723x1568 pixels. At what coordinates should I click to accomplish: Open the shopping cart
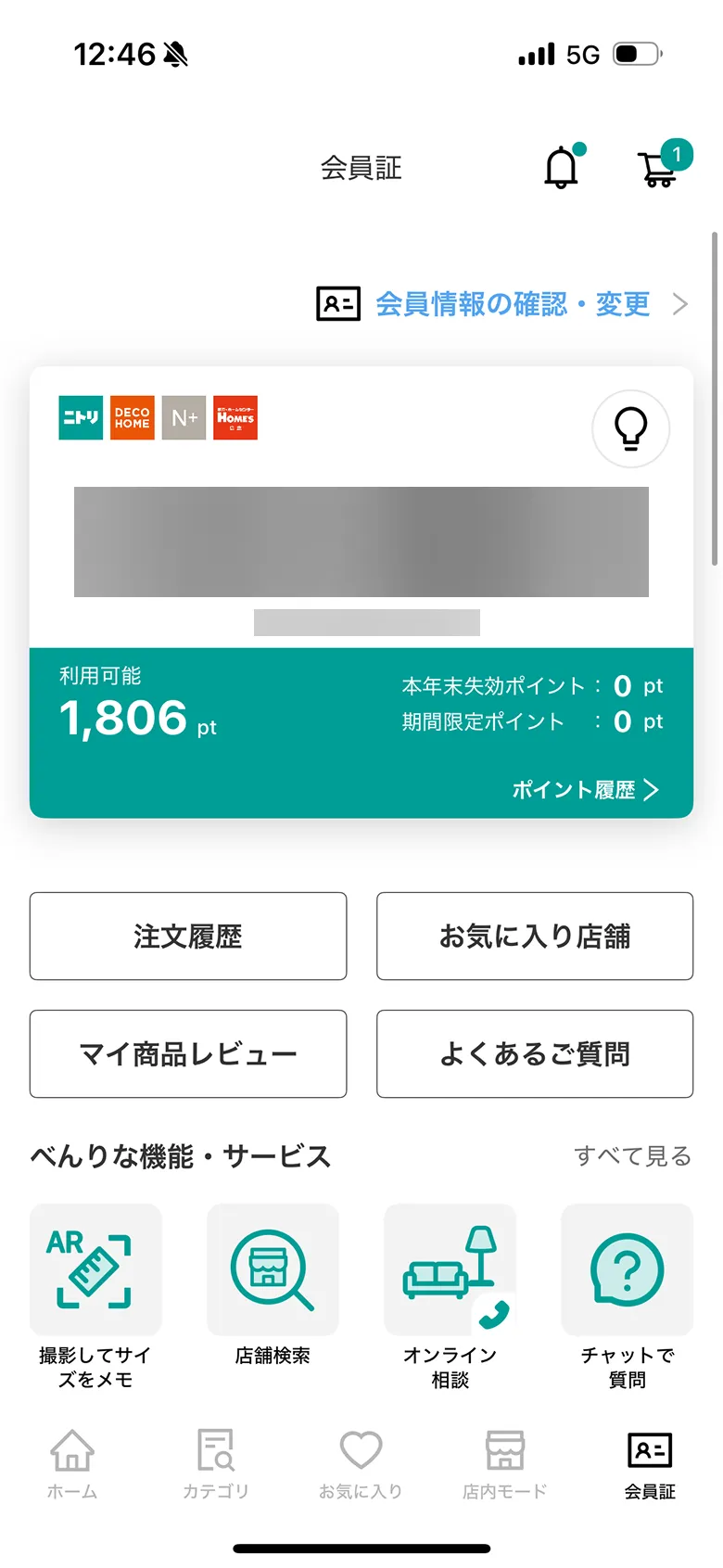(x=659, y=168)
